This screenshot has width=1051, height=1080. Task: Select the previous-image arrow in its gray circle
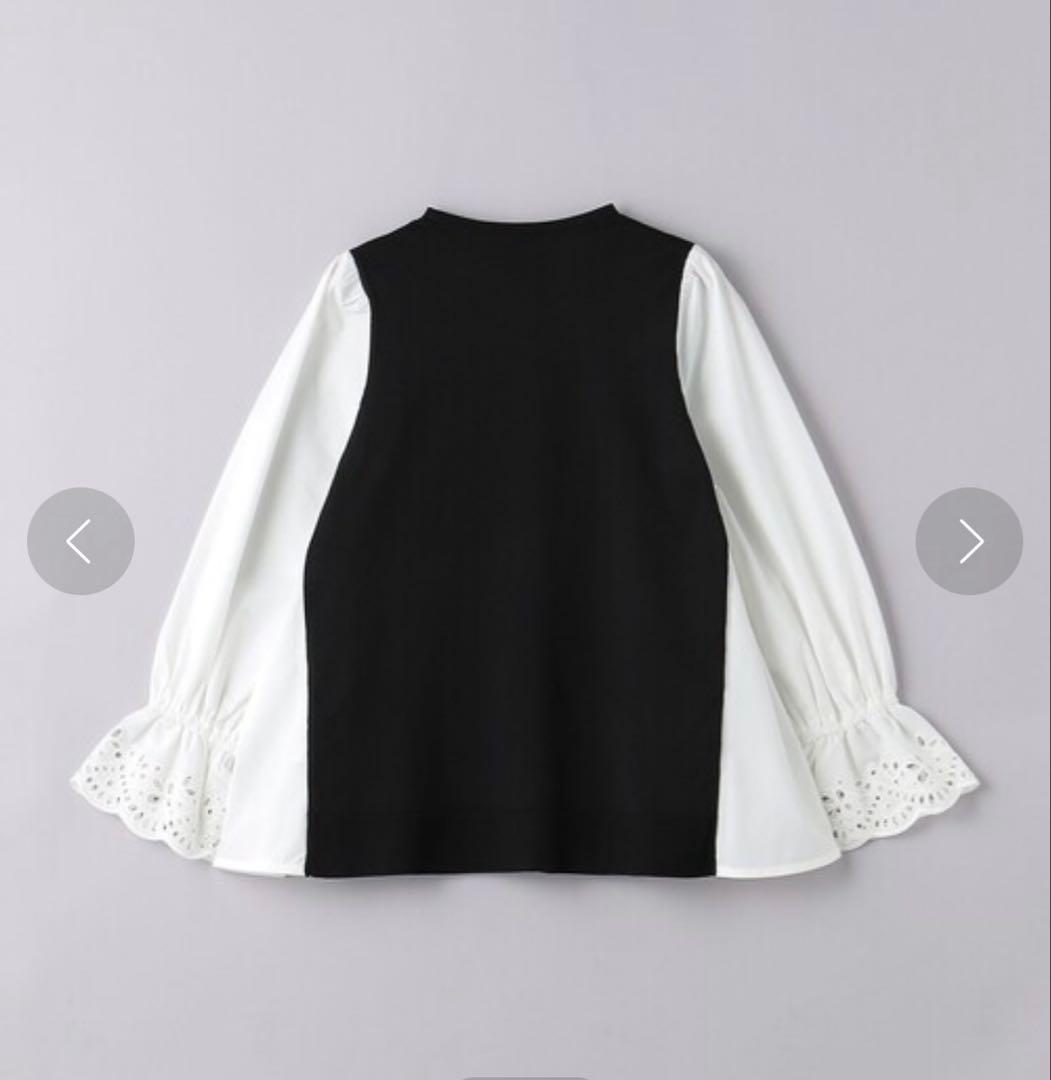81,540
